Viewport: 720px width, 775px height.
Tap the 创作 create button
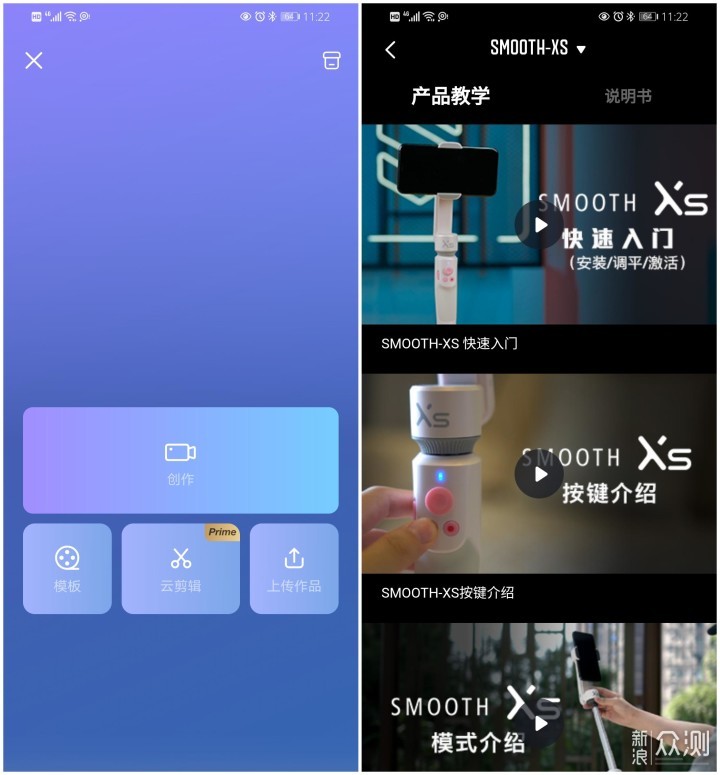[181, 461]
